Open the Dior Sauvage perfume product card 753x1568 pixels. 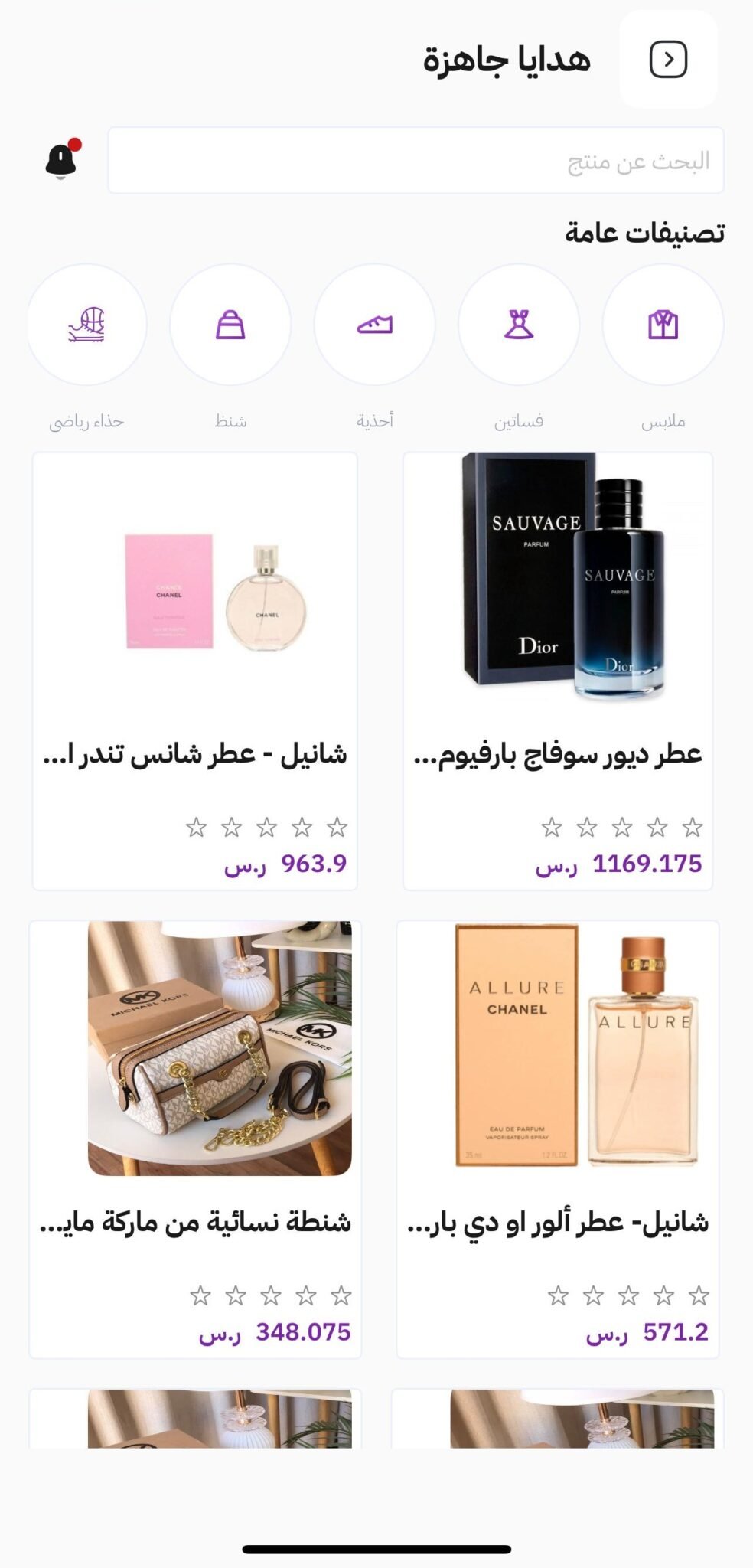point(558,671)
